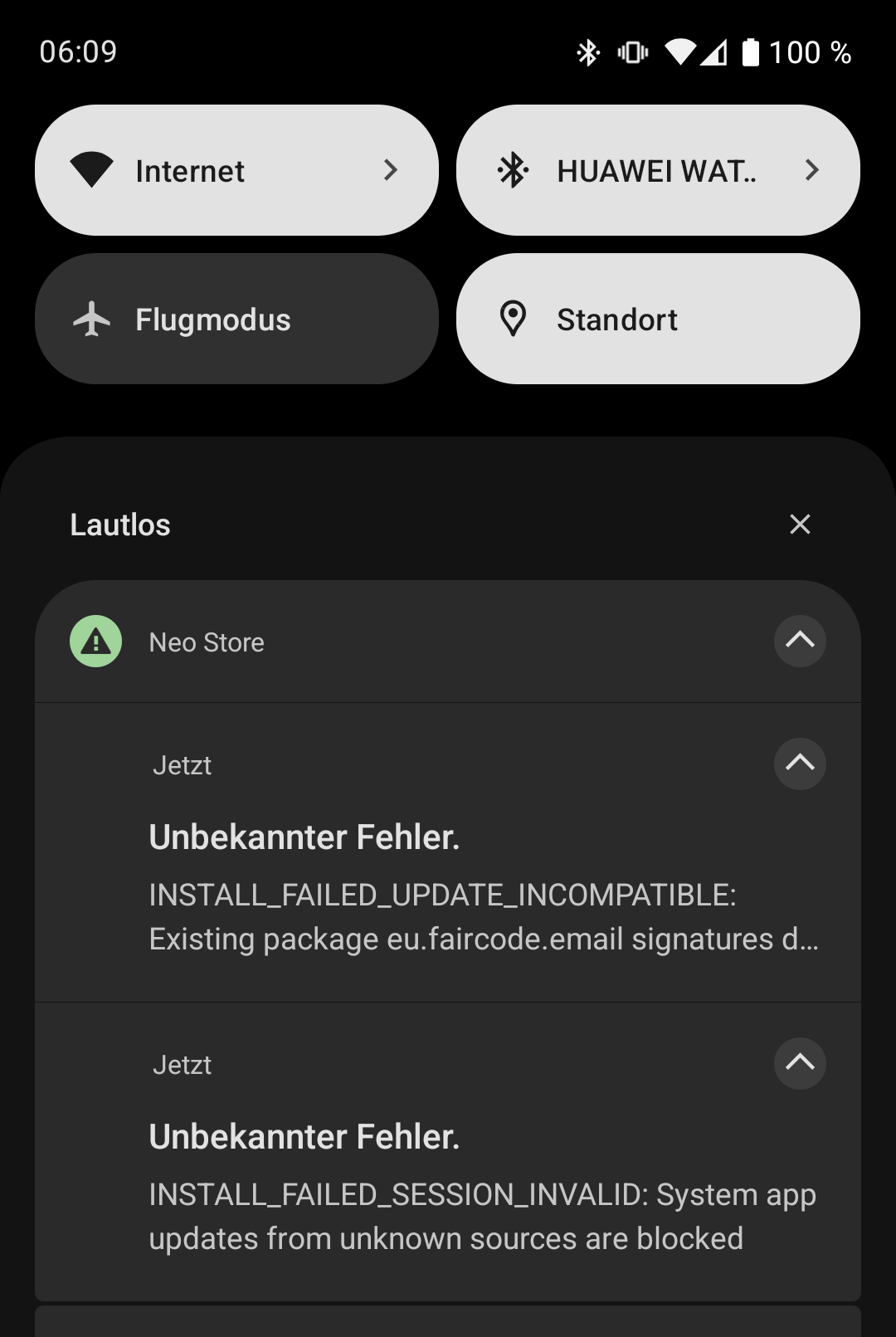896x1337 pixels.
Task: Open the eu.faircode.email signature error notification
Action: [x=465, y=896]
